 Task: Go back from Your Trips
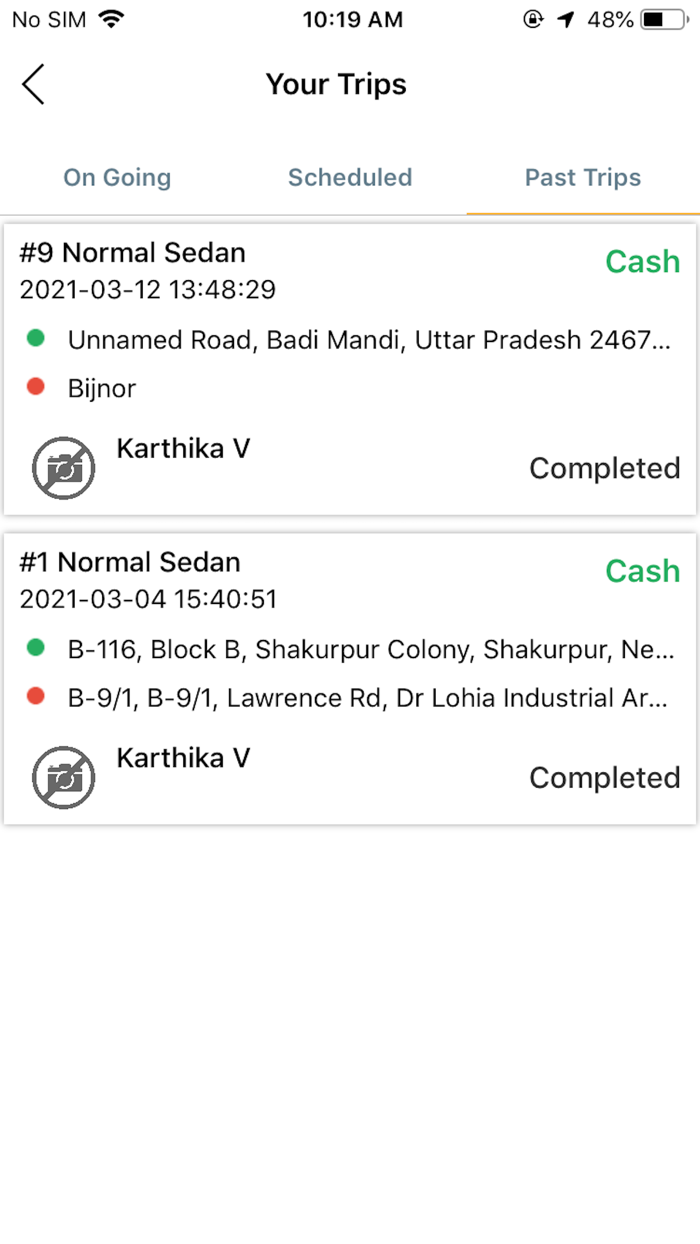point(34,84)
